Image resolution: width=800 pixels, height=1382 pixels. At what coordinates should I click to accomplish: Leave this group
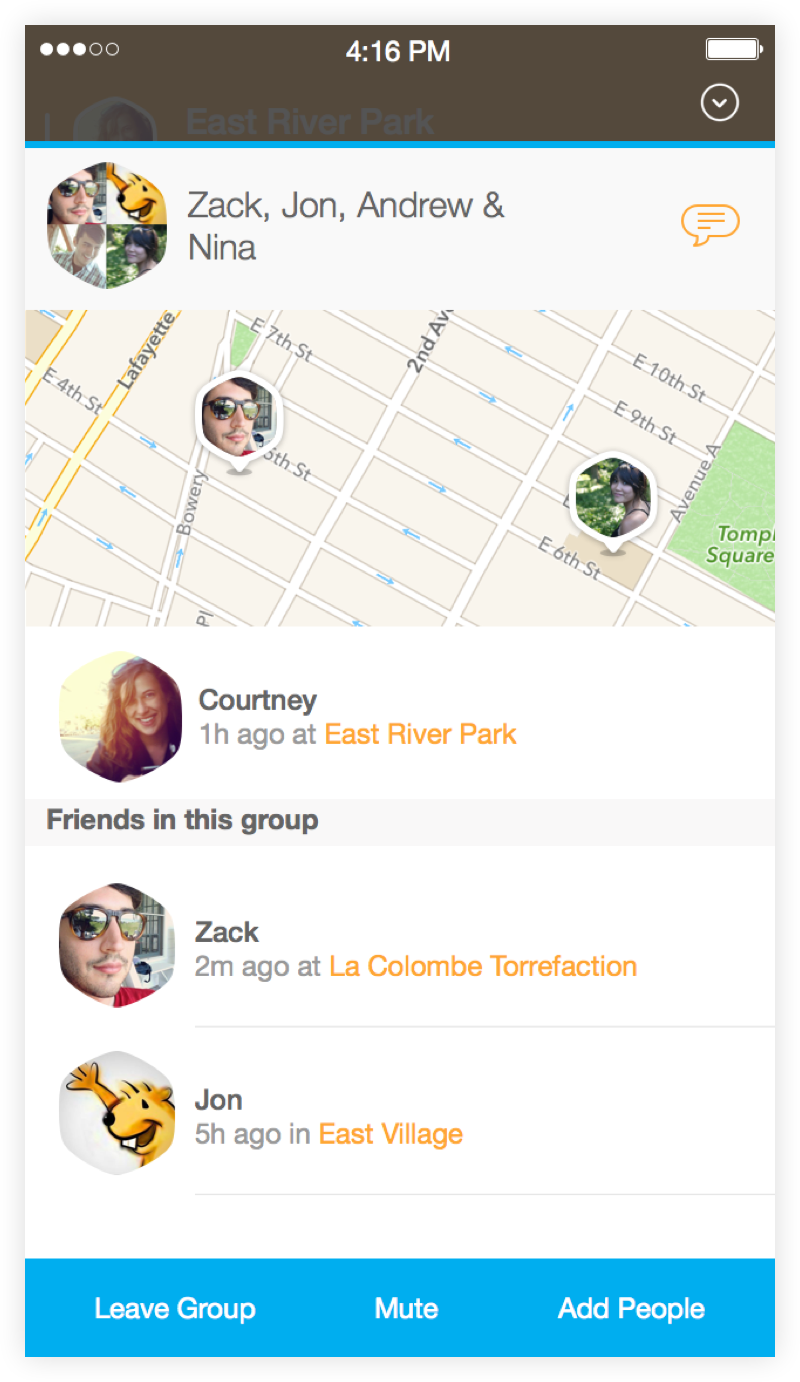click(175, 1308)
